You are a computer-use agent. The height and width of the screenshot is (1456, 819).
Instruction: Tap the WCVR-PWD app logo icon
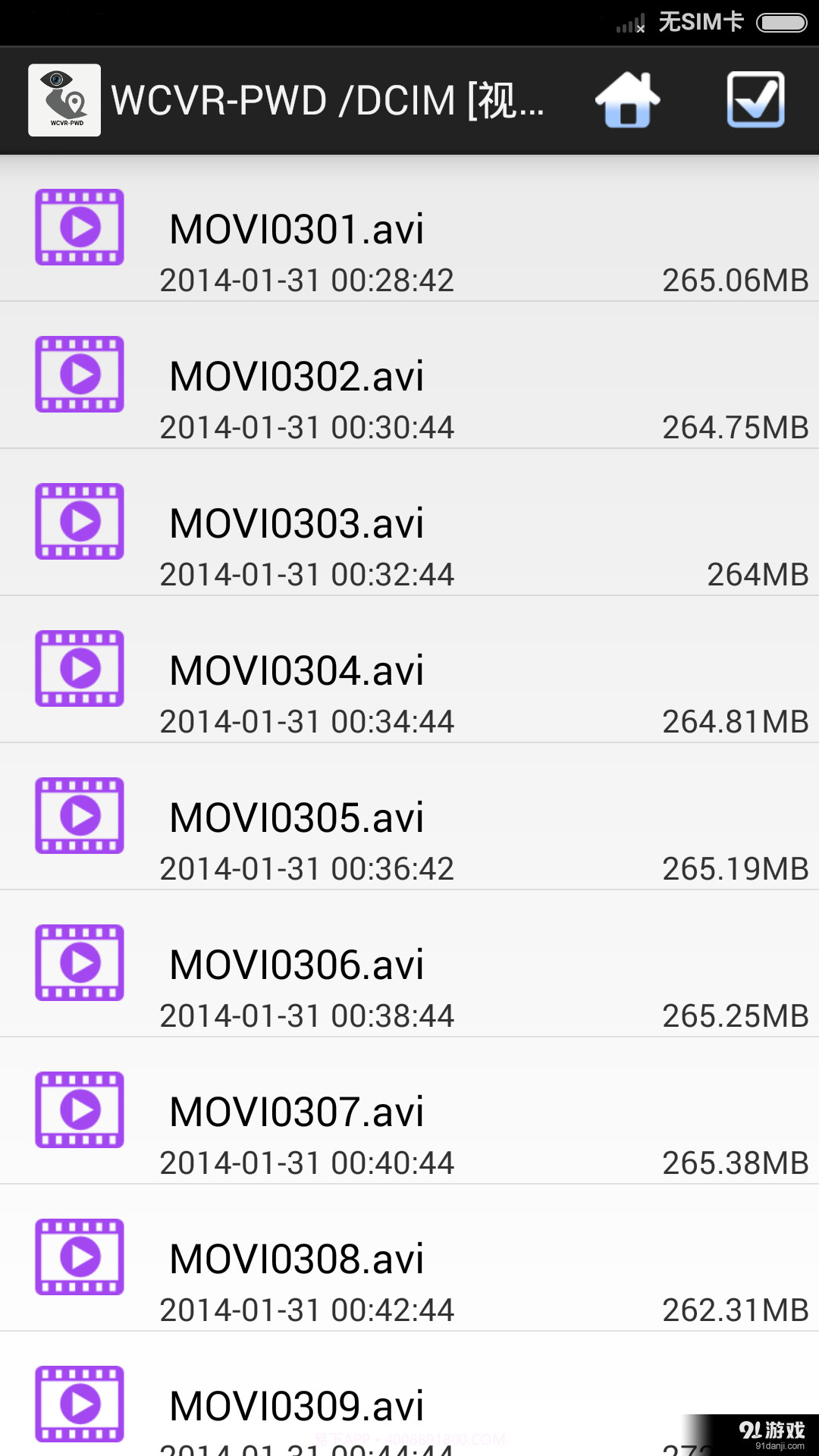64,99
